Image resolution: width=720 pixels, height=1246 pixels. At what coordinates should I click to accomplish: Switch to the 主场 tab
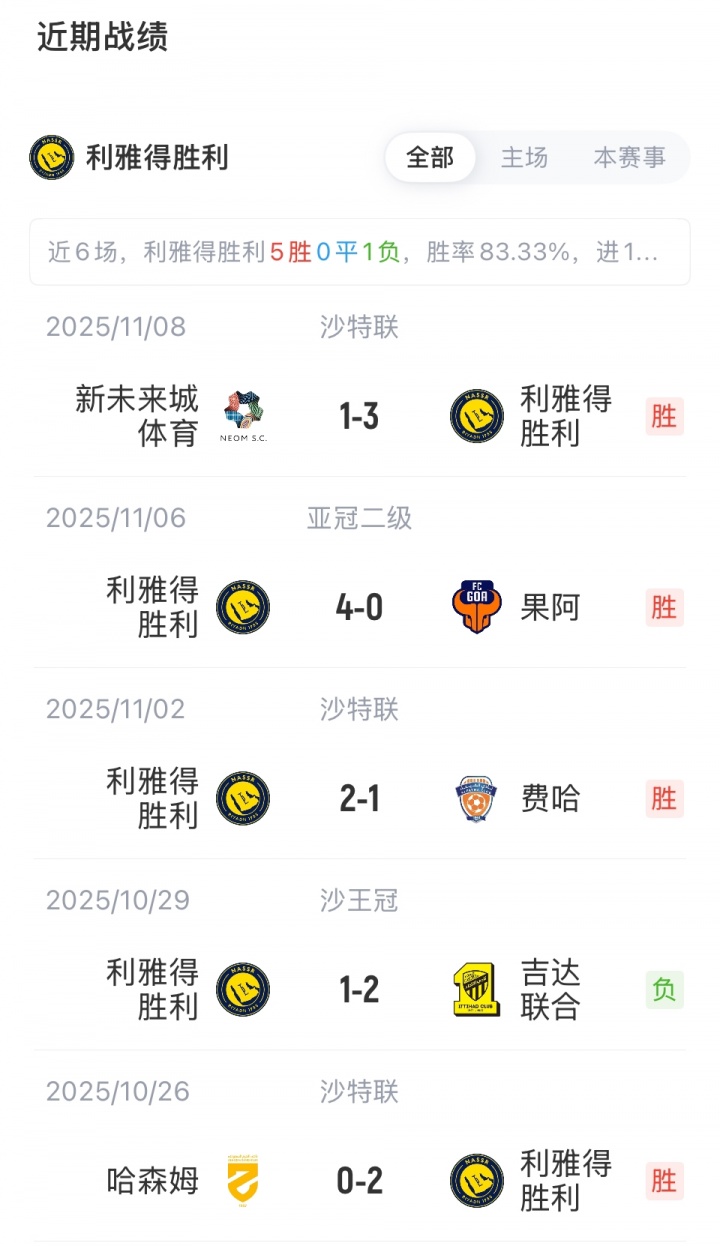(524, 158)
